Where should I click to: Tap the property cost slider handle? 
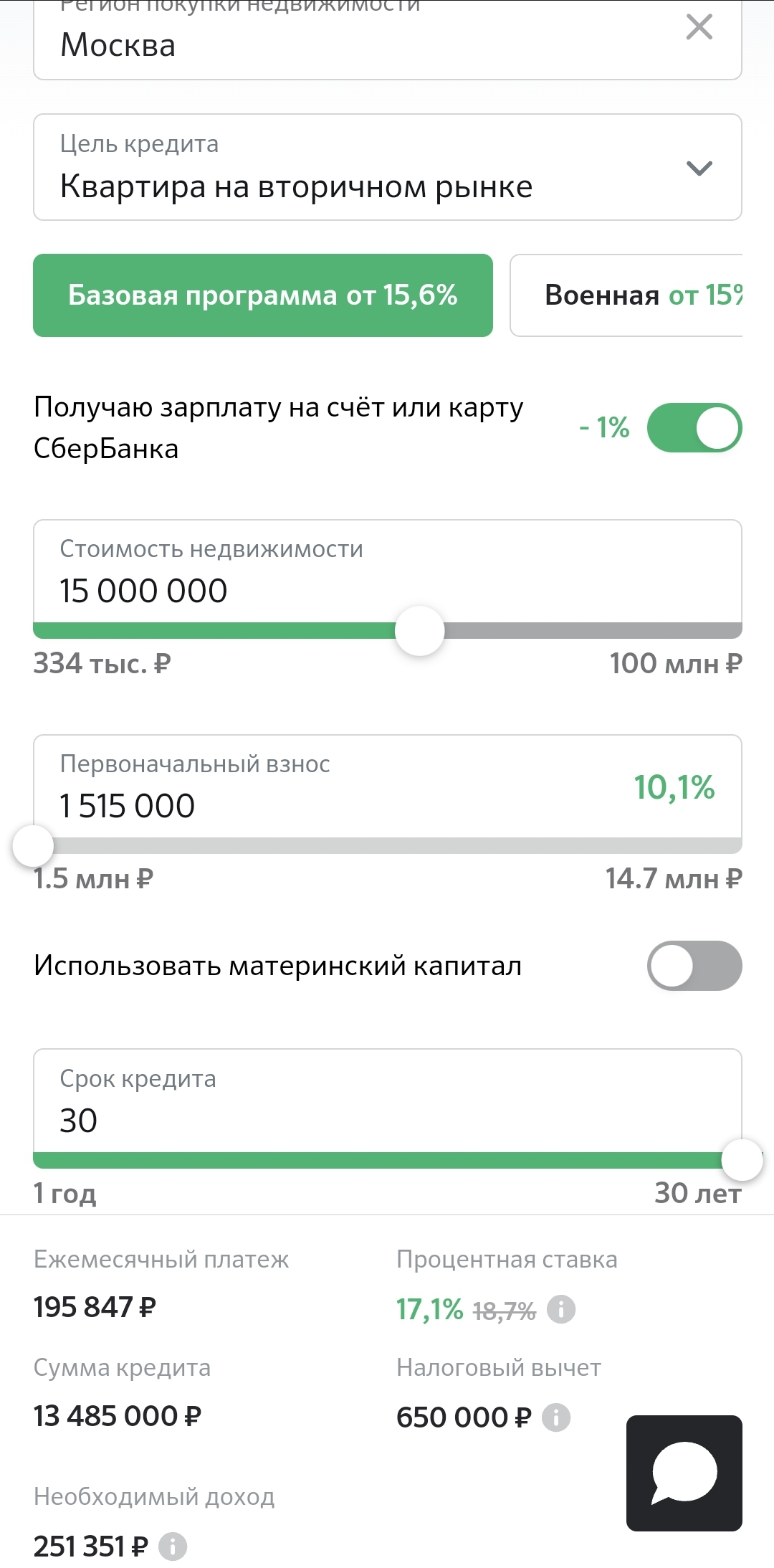point(420,631)
